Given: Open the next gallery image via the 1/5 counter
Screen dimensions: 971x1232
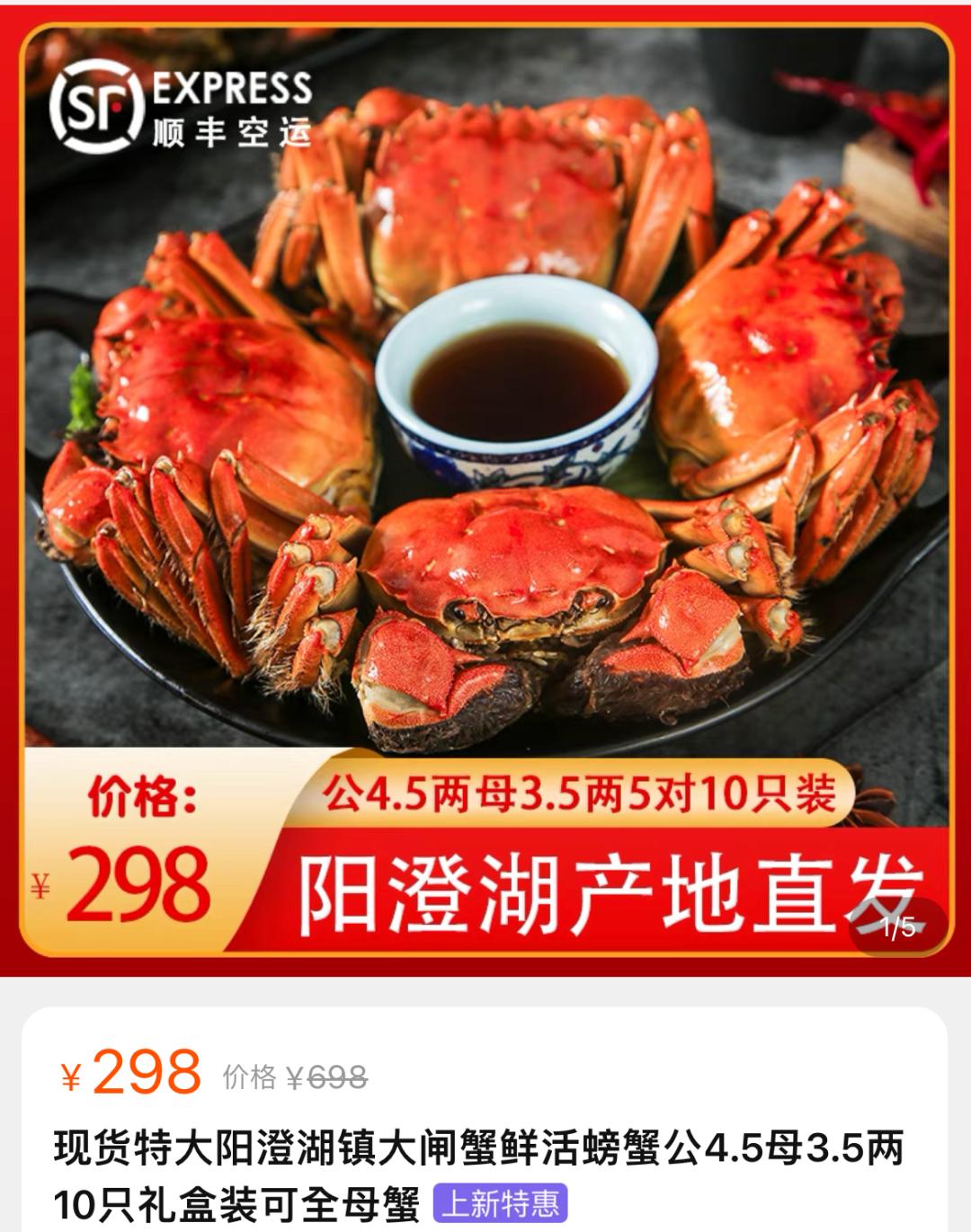Looking at the screenshot, I should pyautogui.click(x=900, y=927).
